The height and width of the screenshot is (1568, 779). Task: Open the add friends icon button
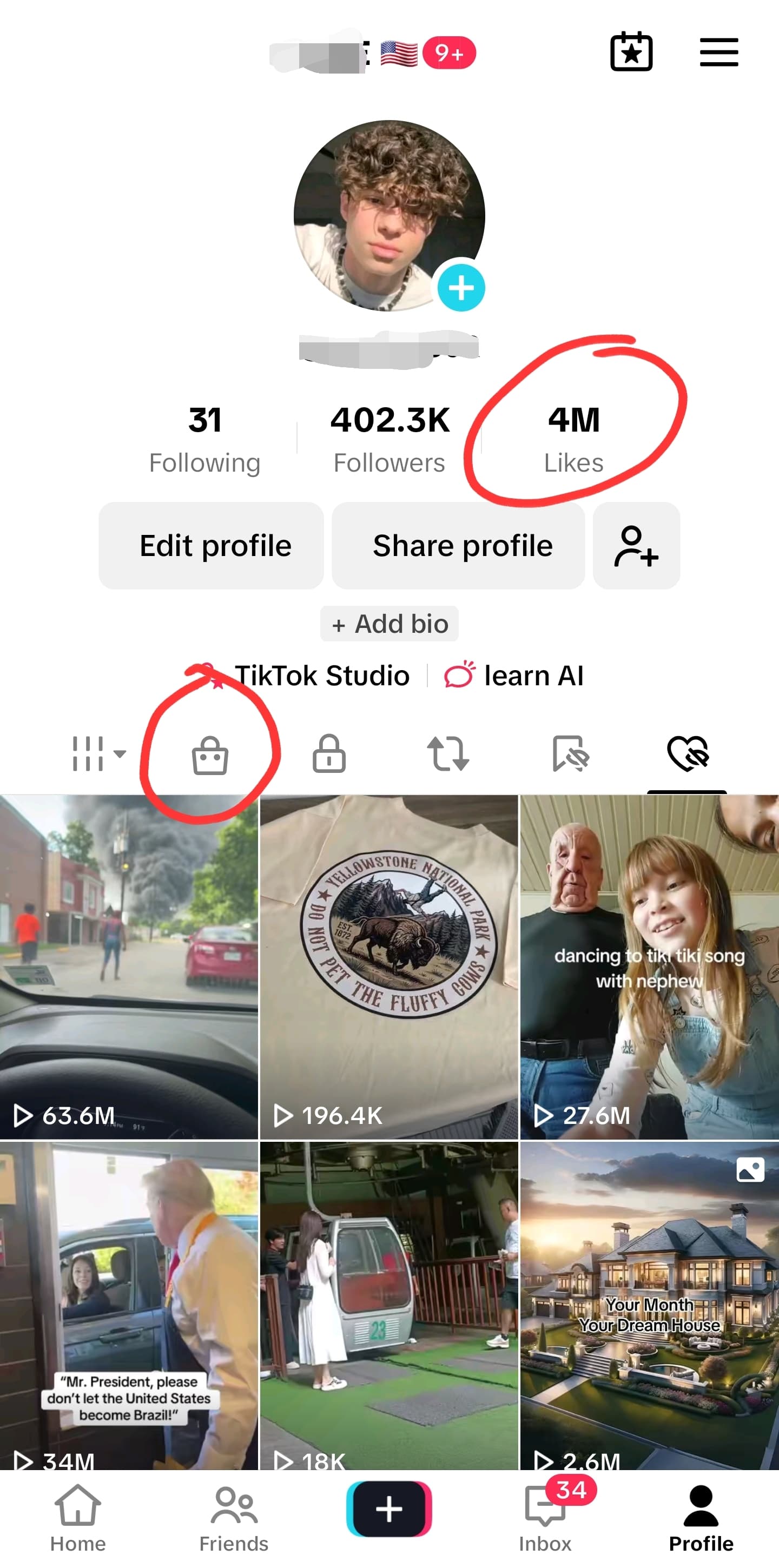(637, 545)
